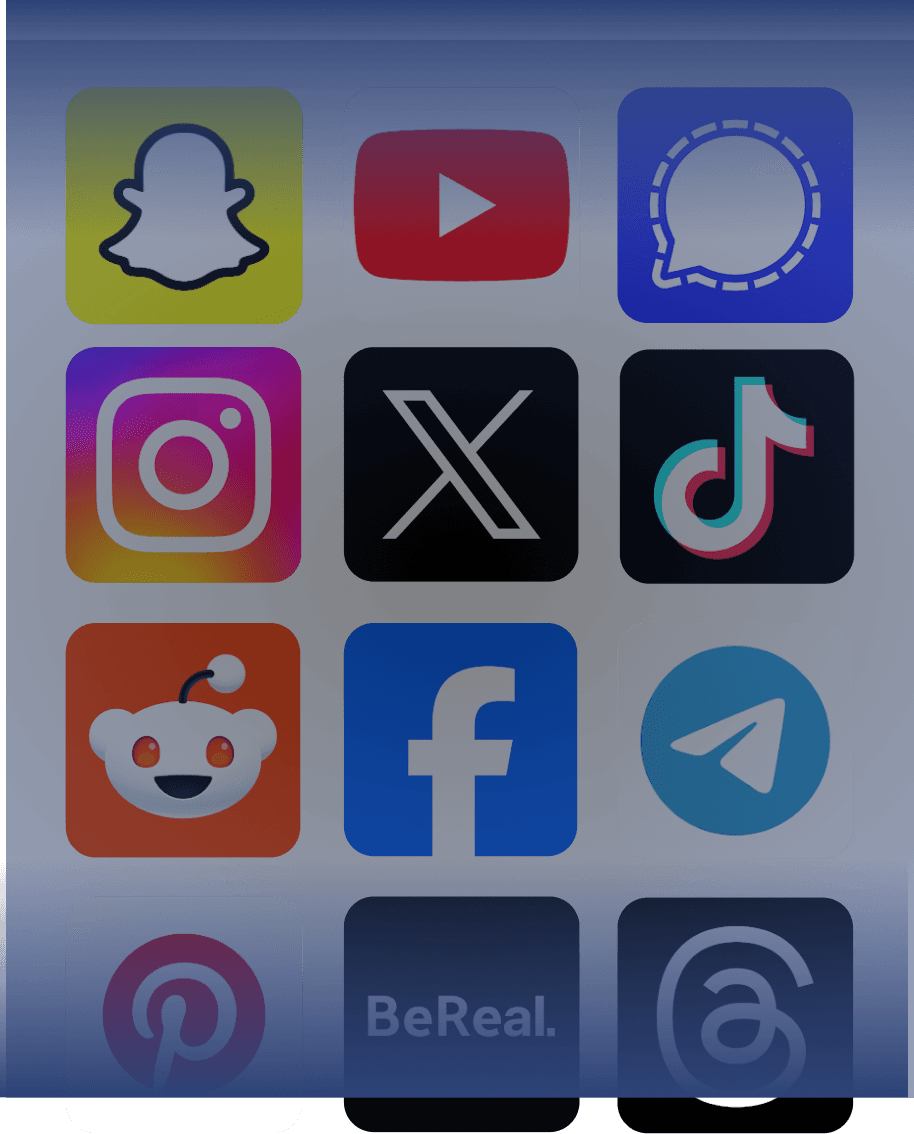
Task: Tap the play-button YouTube logo
Action: (x=462, y=205)
